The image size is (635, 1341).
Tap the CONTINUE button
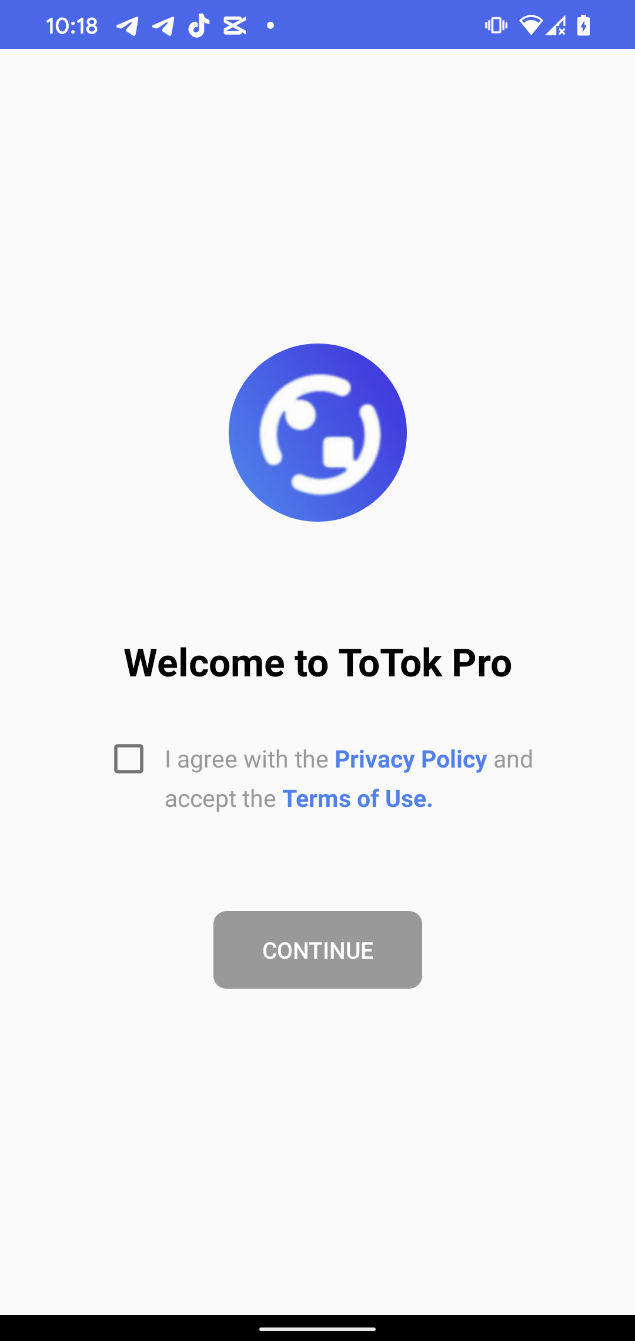(x=317, y=950)
